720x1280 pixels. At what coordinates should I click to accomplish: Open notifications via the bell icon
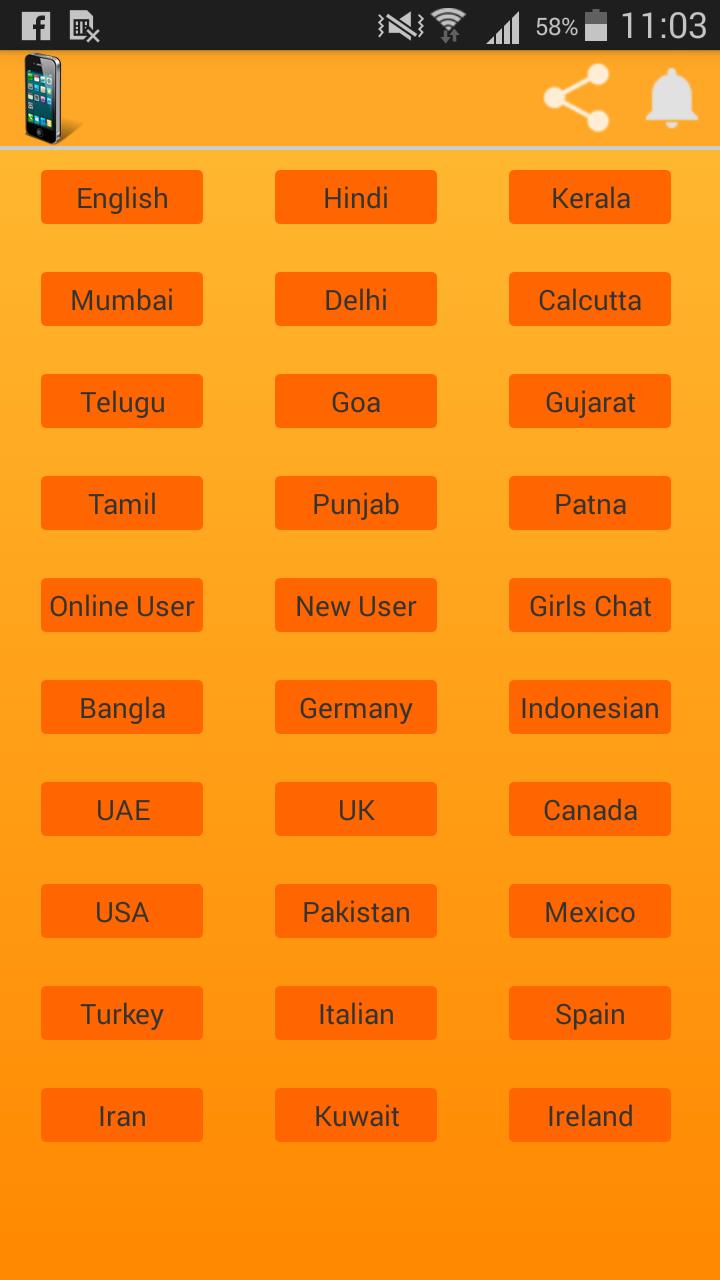click(x=671, y=97)
